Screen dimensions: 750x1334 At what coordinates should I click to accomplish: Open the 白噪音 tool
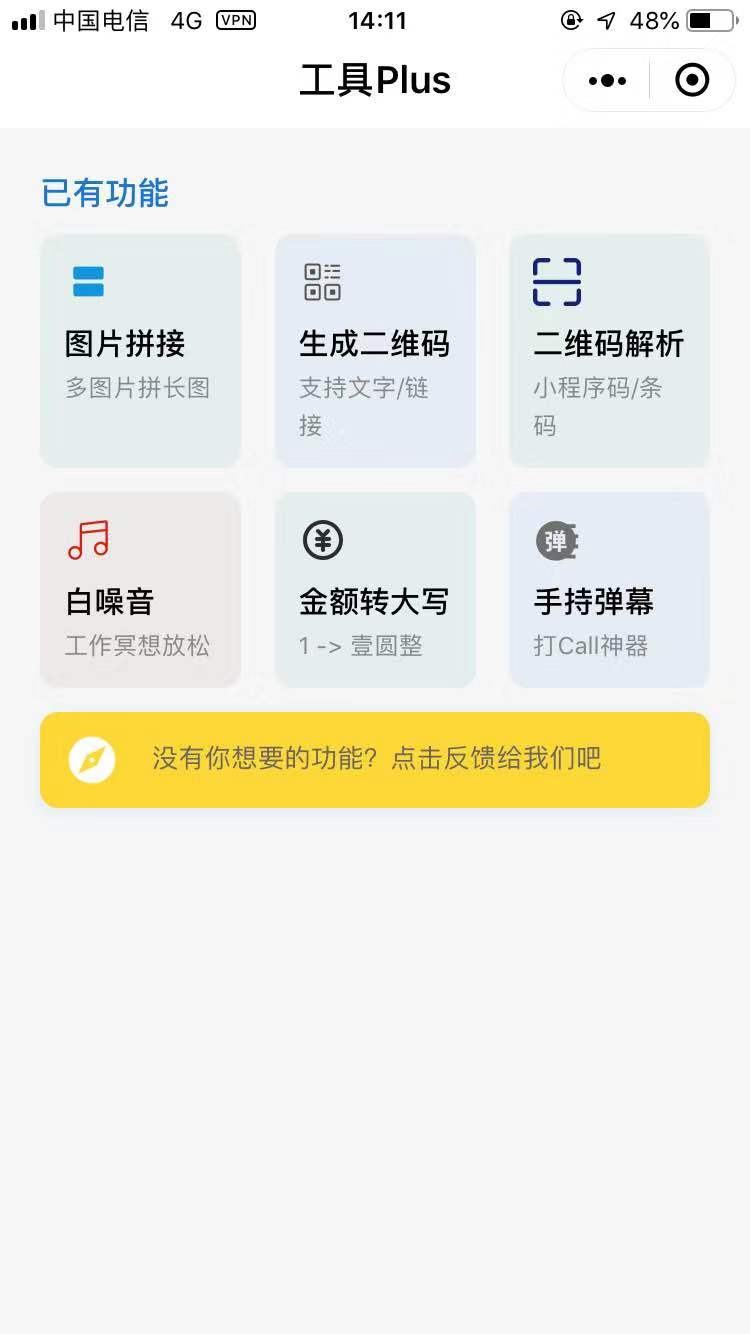(x=140, y=590)
